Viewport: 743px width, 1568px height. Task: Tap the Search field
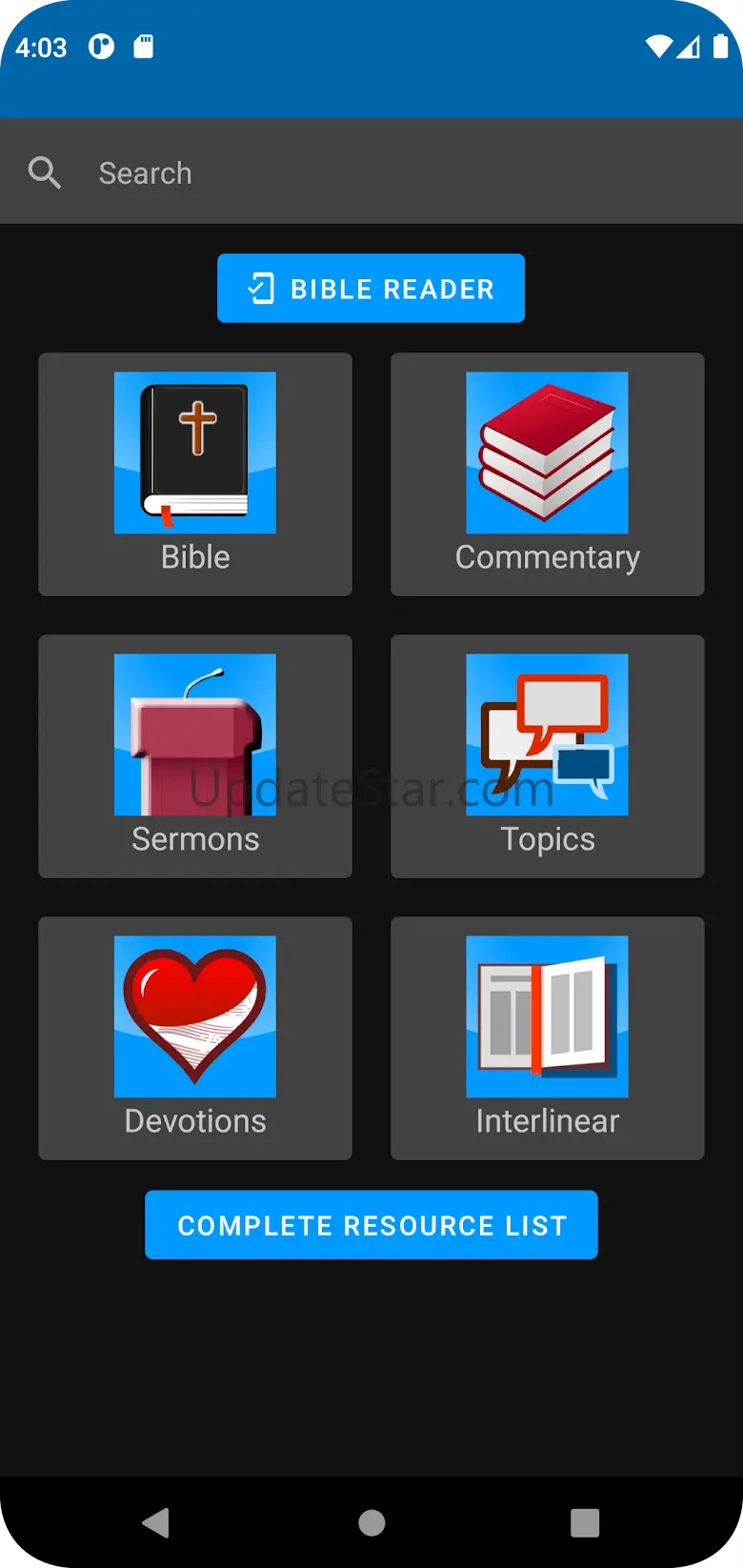(x=371, y=172)
